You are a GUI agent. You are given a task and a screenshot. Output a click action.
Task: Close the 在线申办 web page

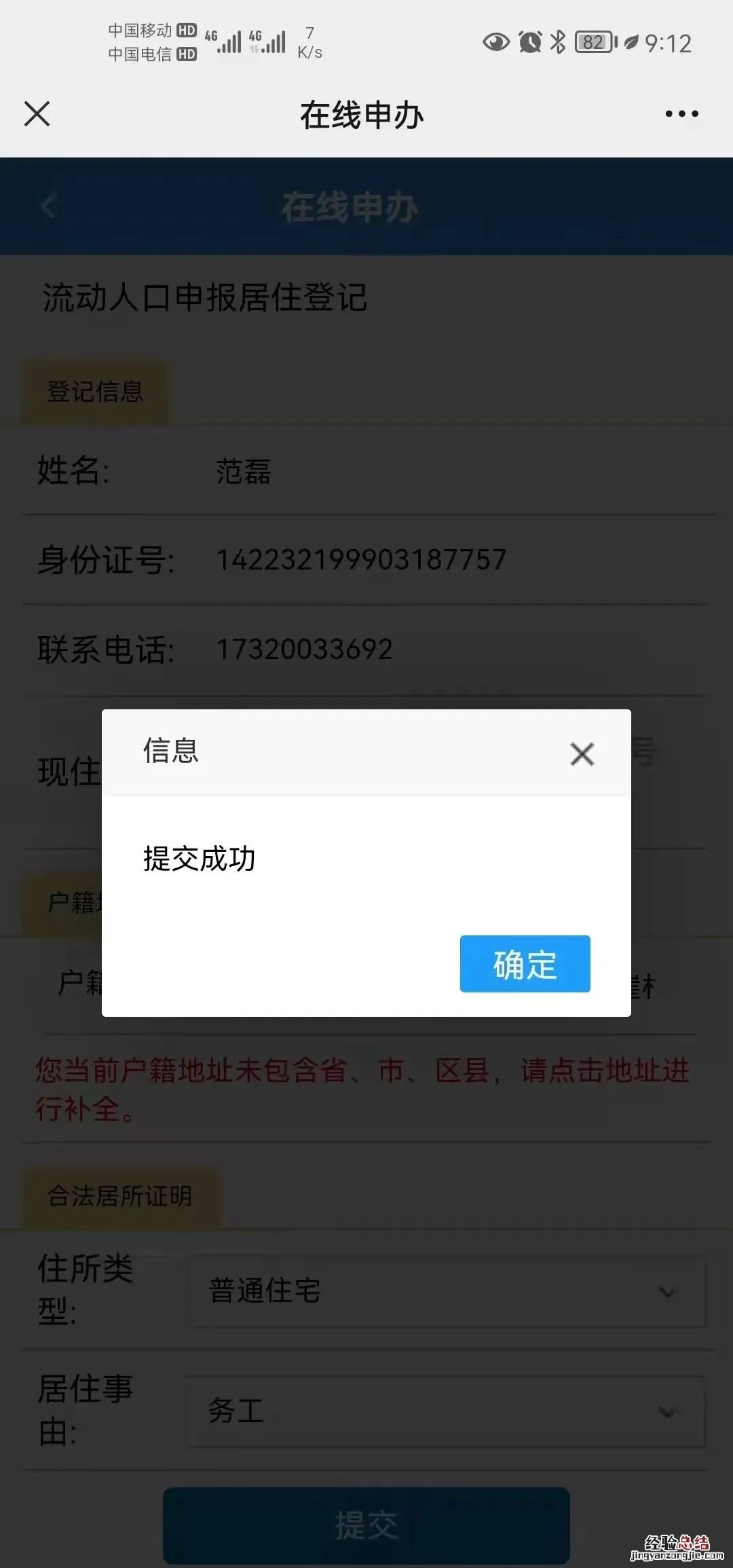click(37, 114)
